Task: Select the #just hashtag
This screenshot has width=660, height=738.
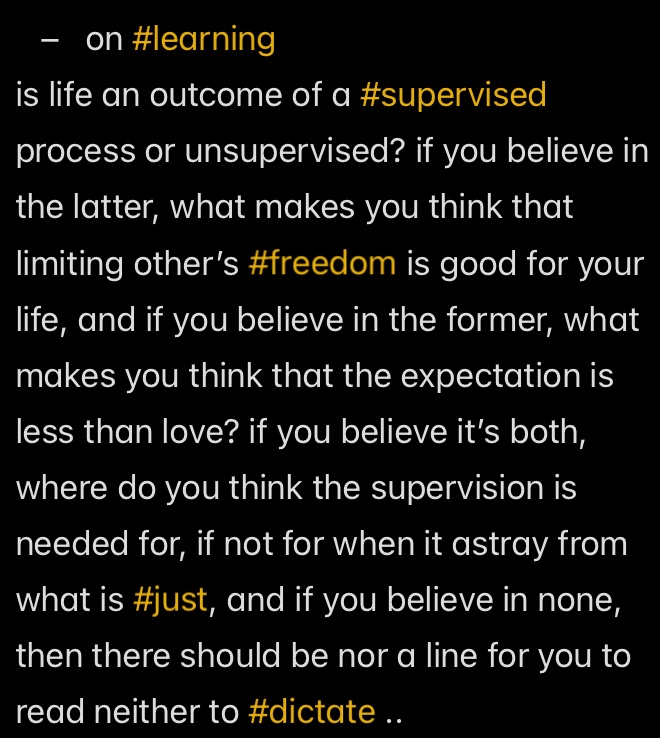Action: click(x=170, y=601)
